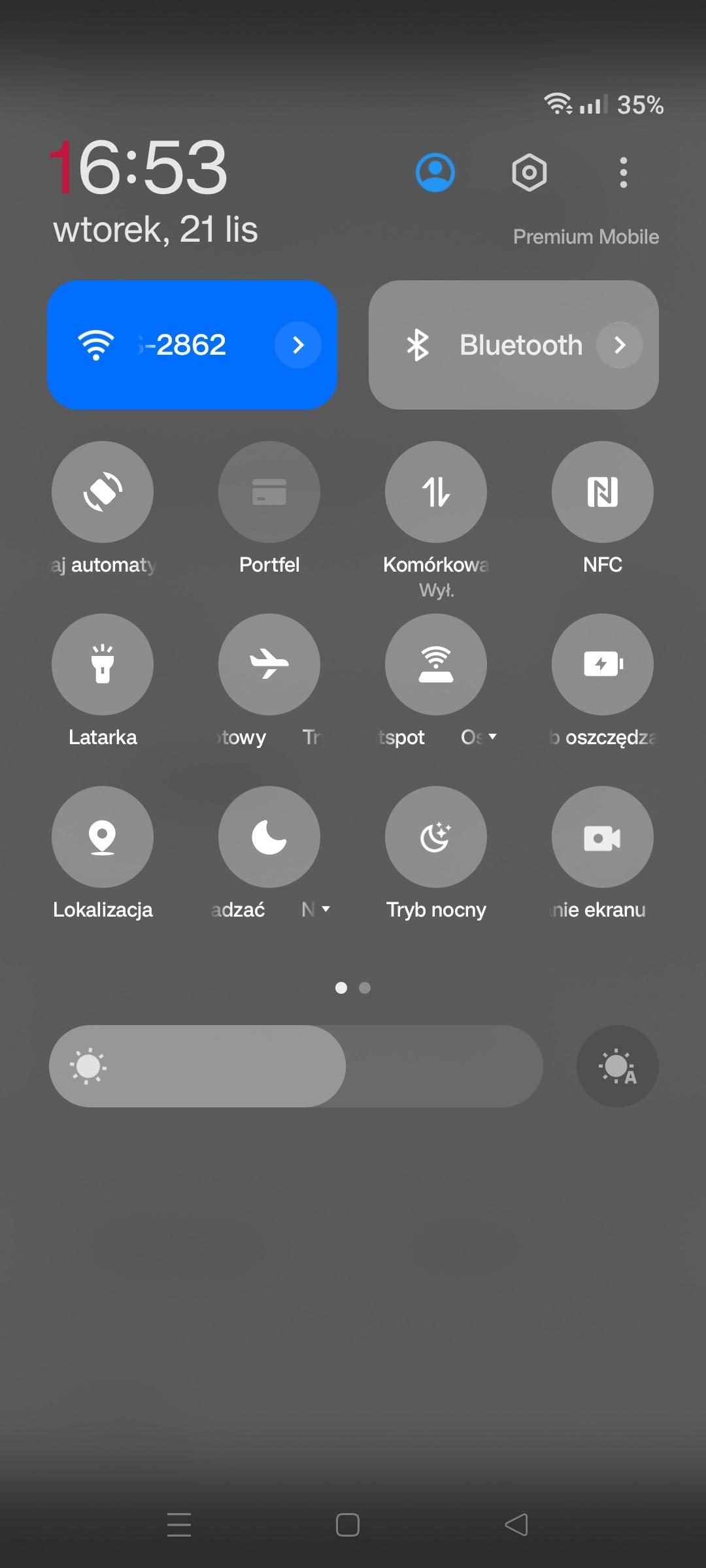Screen dimensions: 706x1568
Task: Open the Portfel wallet tile
Action: click(x=269, y=492)
